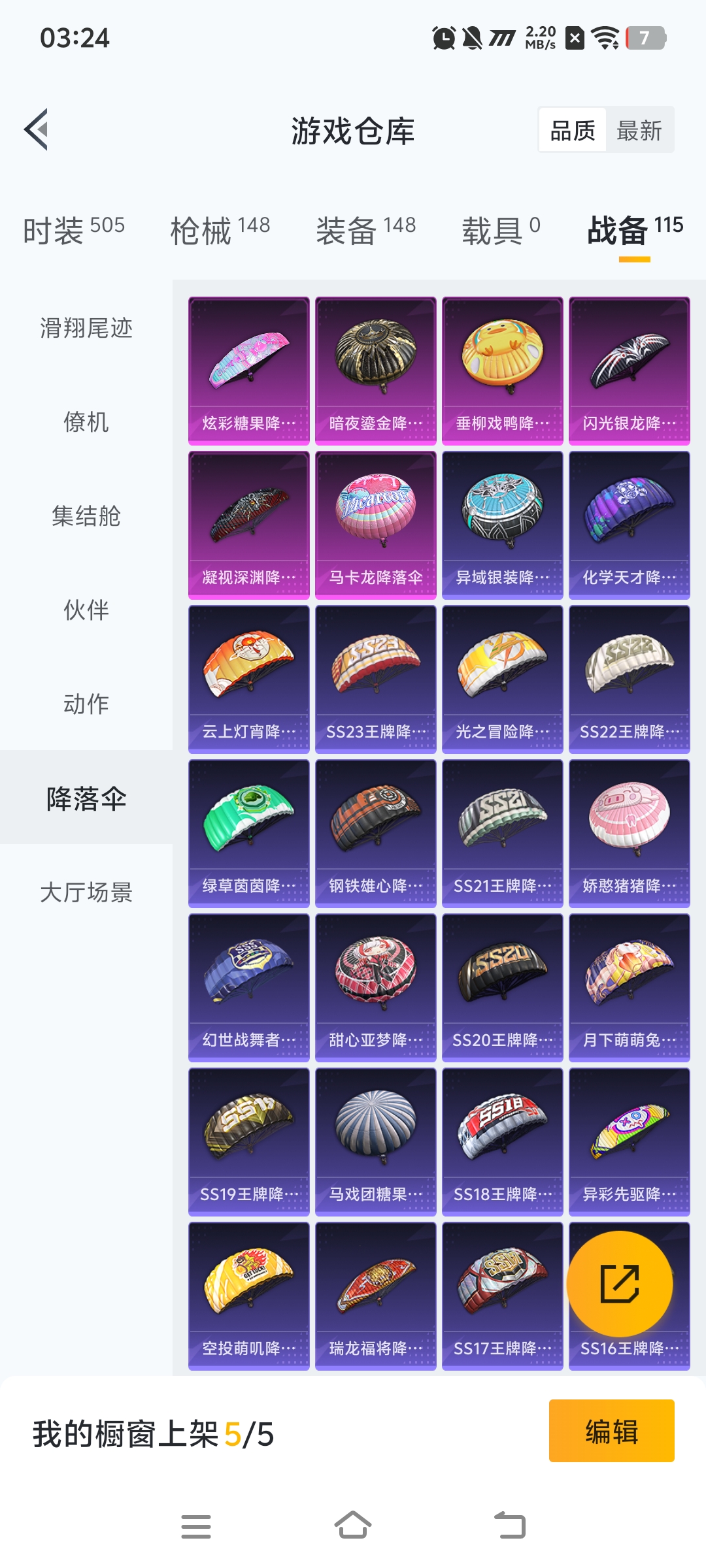706x1568 pixels.
Task: Open the SS23王牌 parachute item
Action: (x=375, y=679)
